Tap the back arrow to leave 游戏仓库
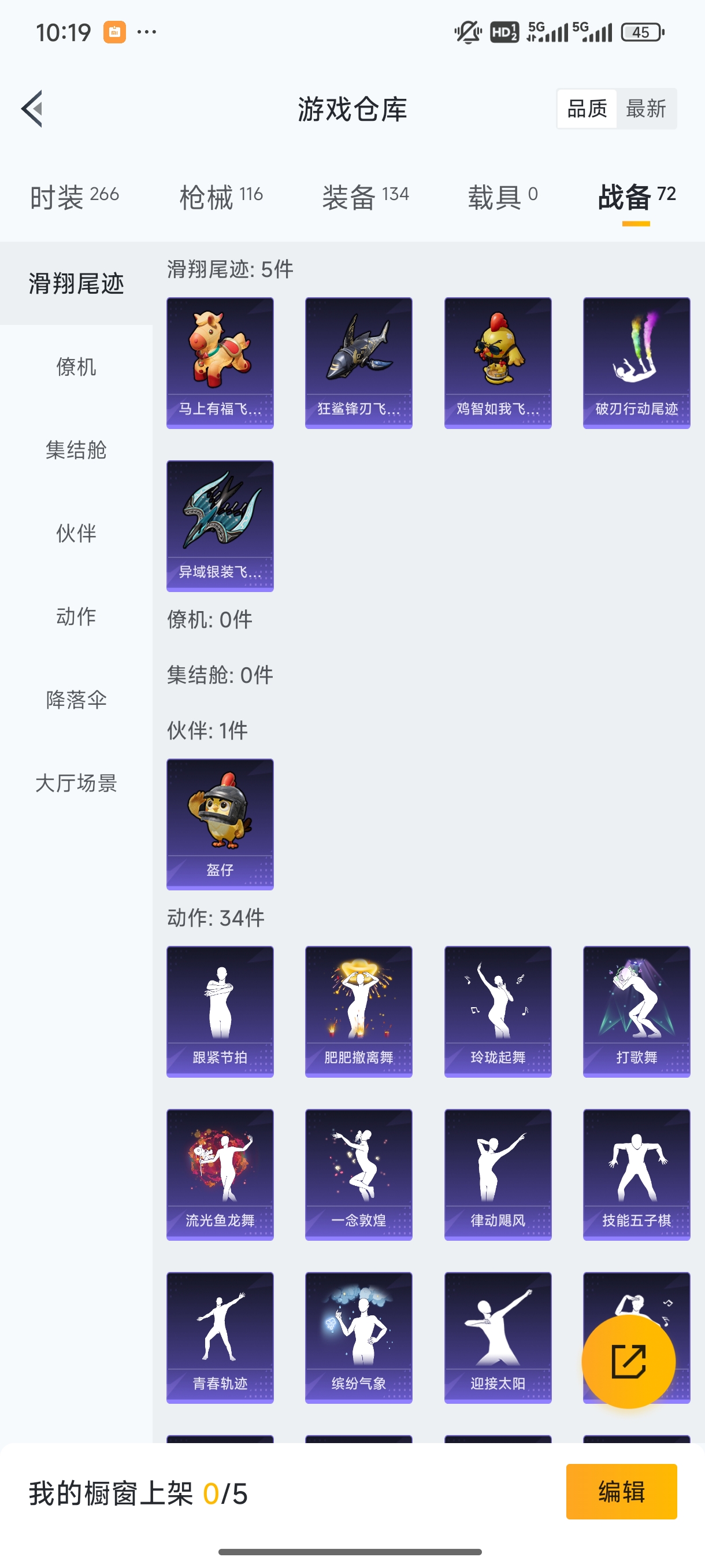 (x=31, y=108)
